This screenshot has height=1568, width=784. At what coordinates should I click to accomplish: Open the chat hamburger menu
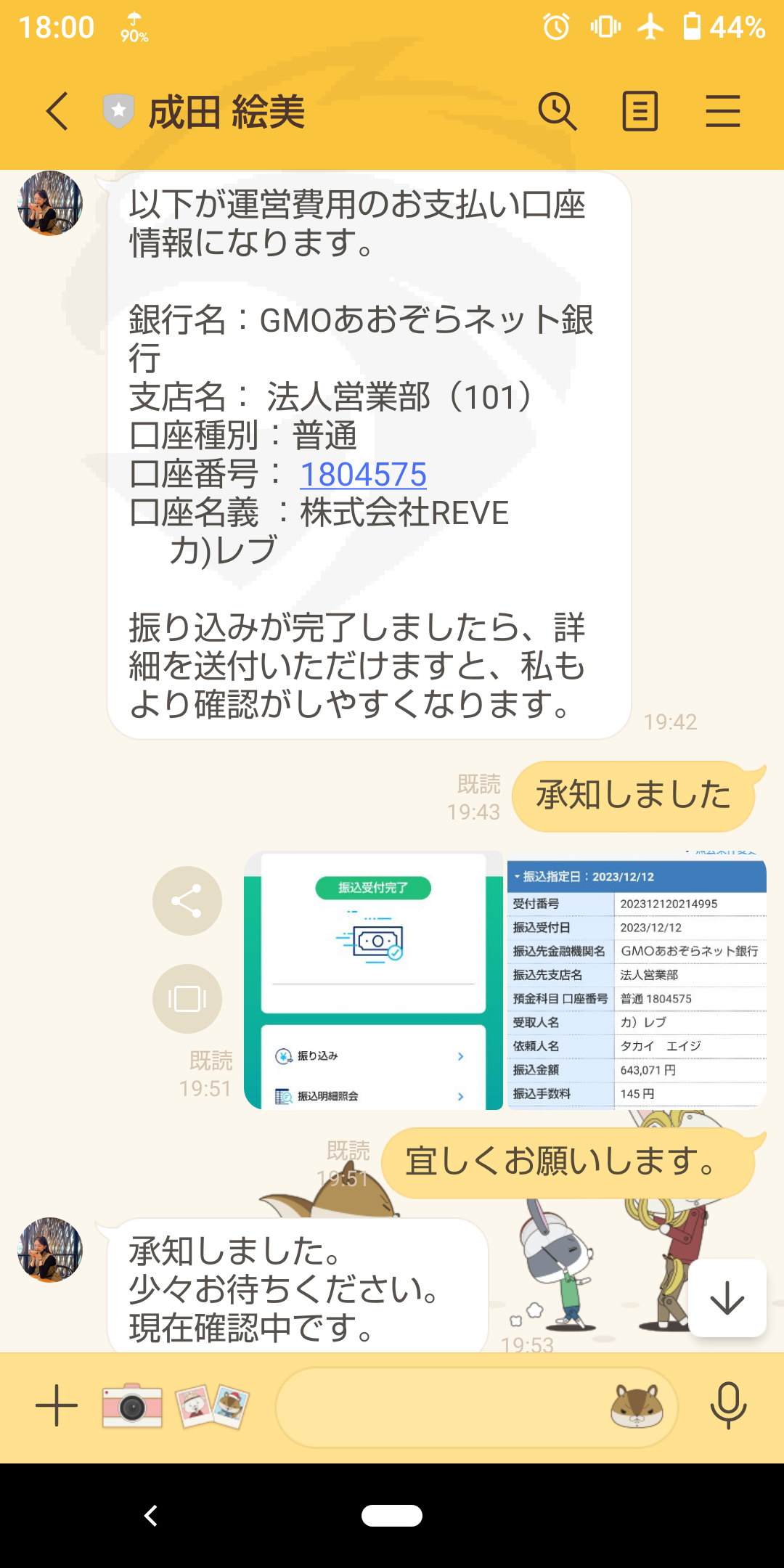[723, 112]
